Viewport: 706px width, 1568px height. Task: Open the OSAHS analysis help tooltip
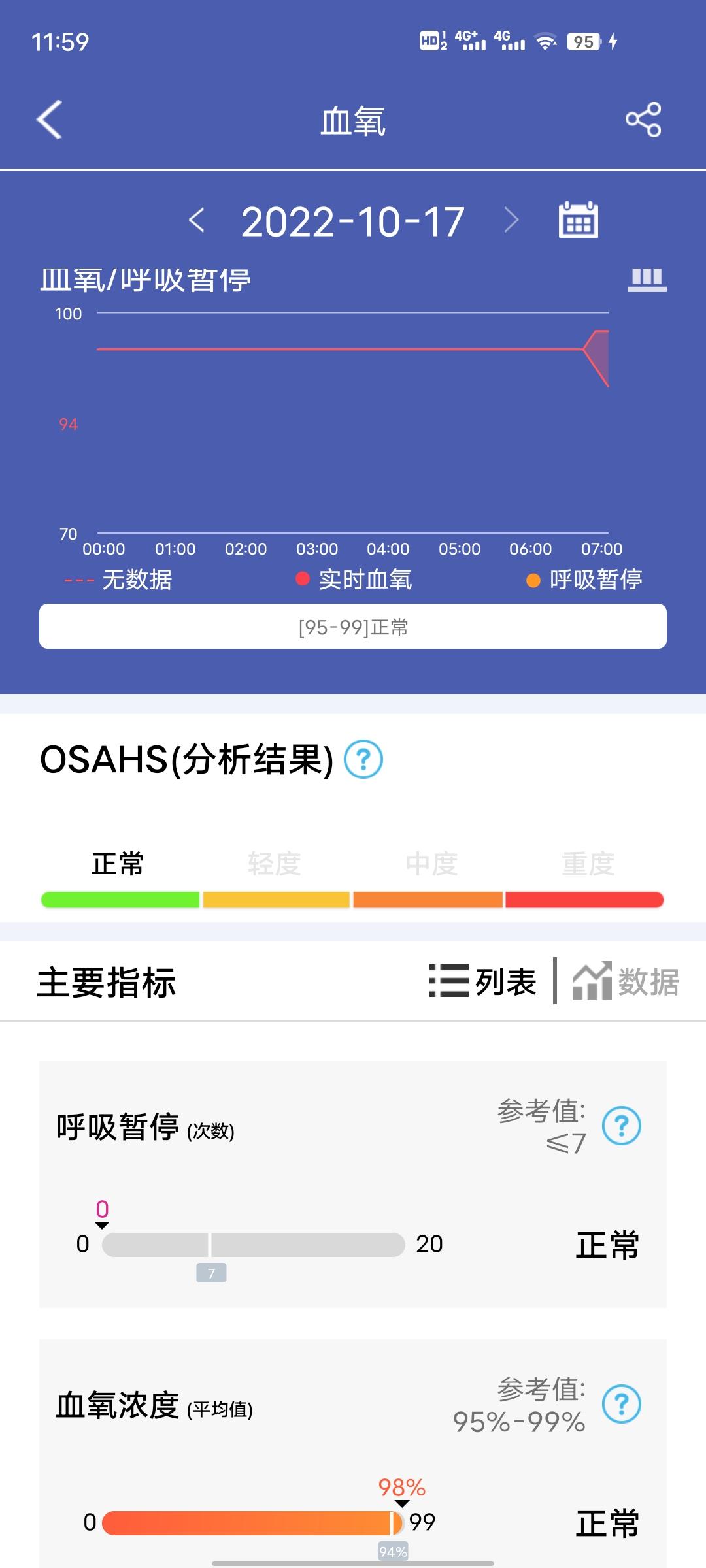pos(364,760)
